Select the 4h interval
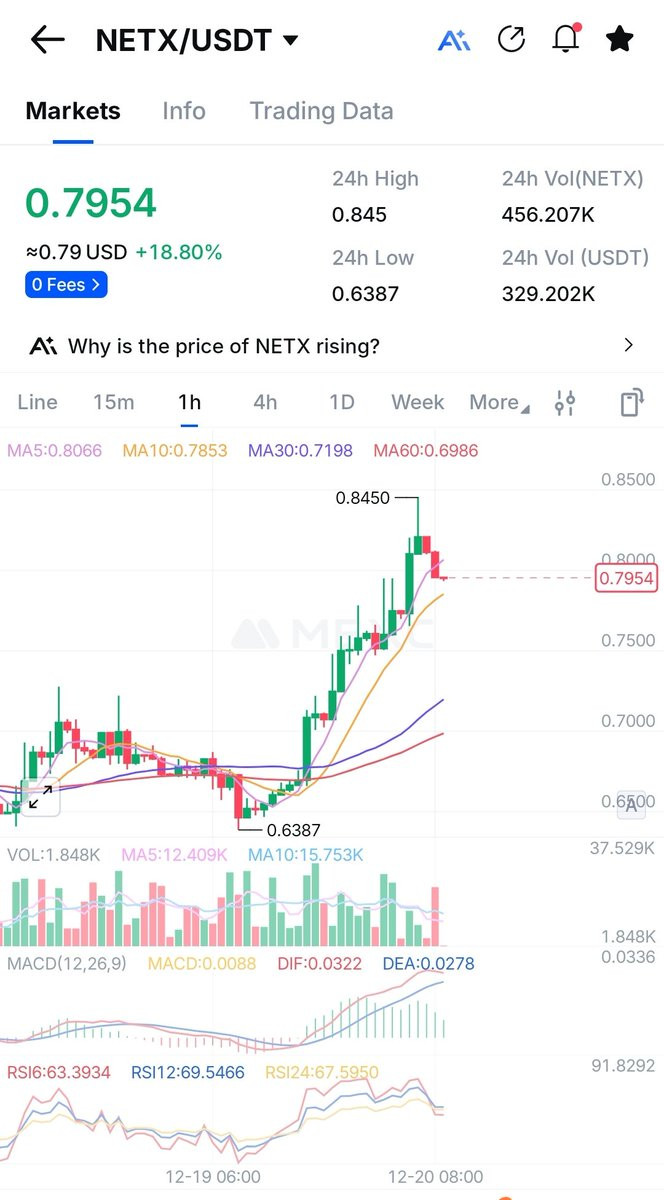Viewport: 664px width, 1200px height. [265, 402]
